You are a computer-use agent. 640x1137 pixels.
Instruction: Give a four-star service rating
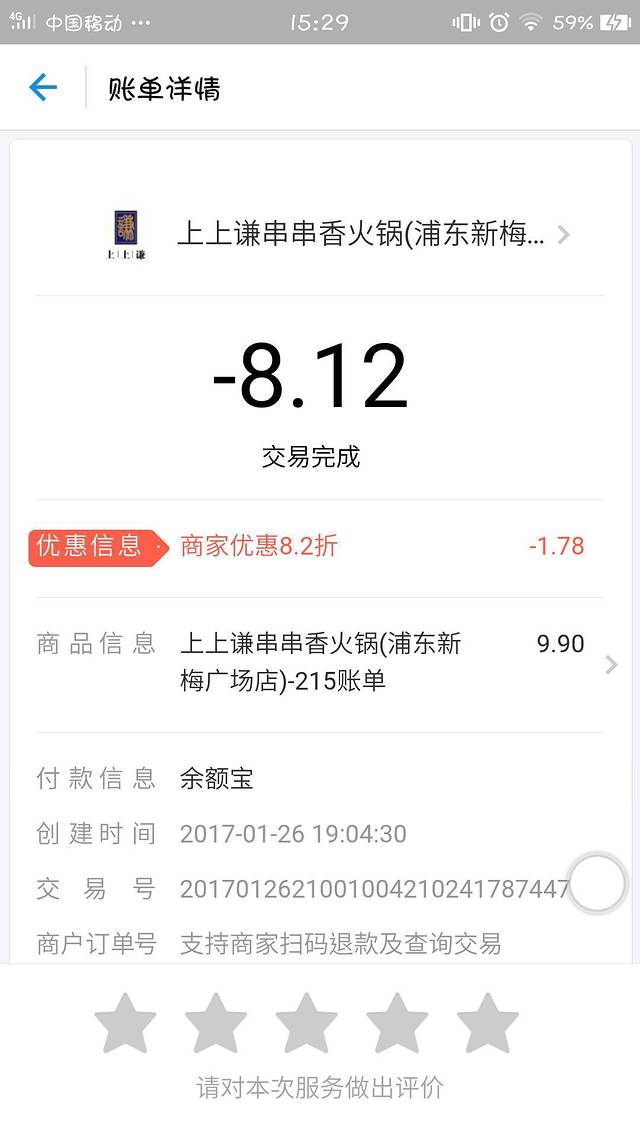click(397, 1023)
